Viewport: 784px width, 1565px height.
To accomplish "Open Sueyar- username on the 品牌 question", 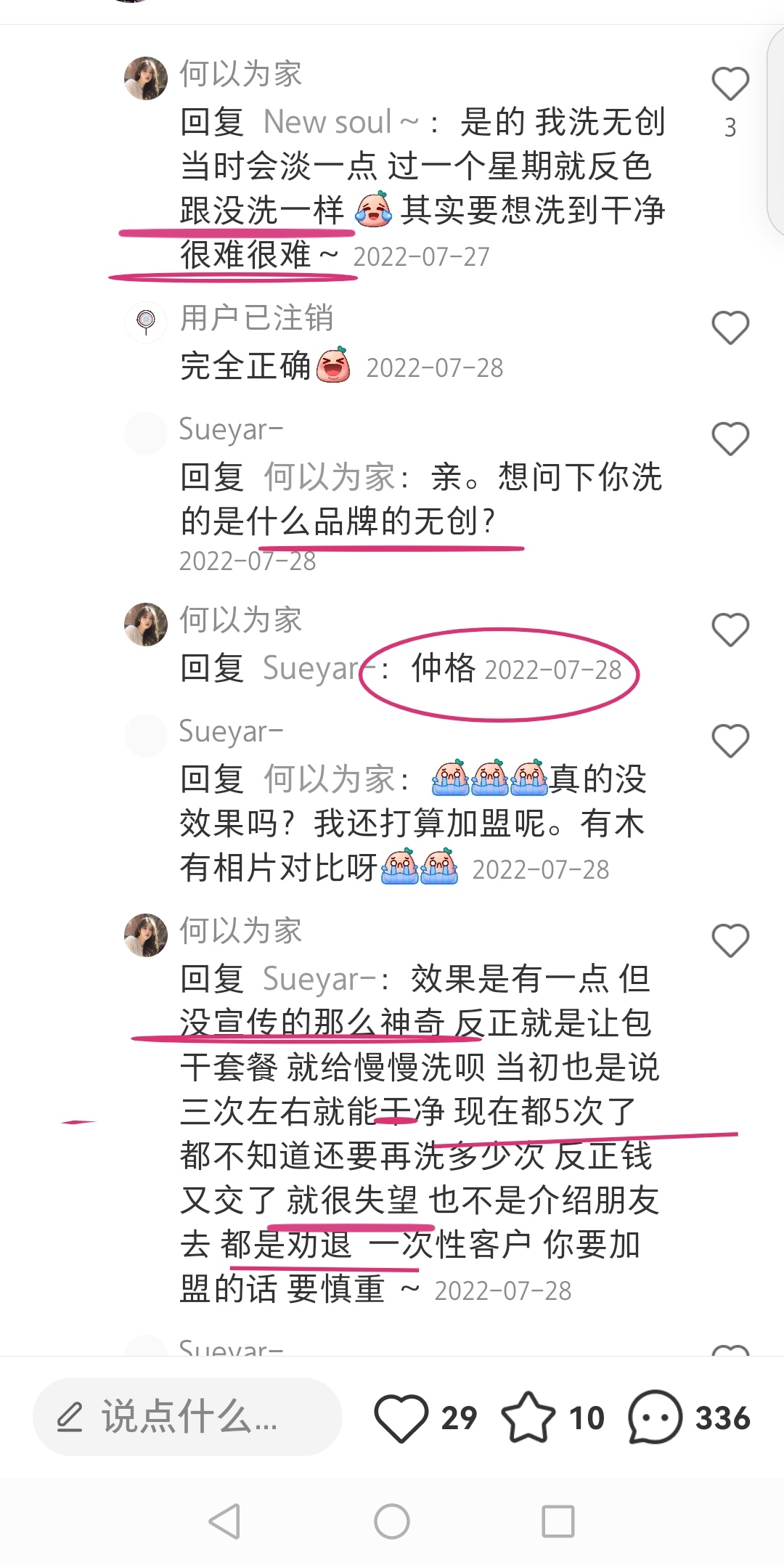I will coord(231,430).
